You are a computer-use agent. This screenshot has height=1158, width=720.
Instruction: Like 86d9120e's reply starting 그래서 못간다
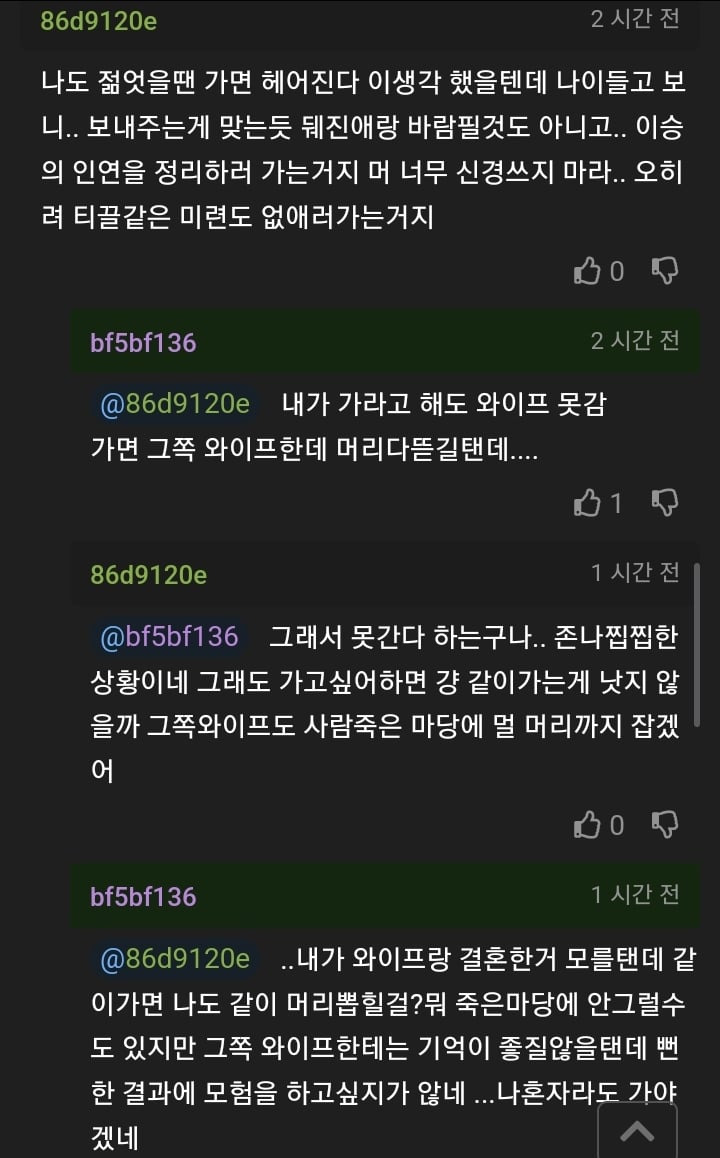(x=587, y=825)
